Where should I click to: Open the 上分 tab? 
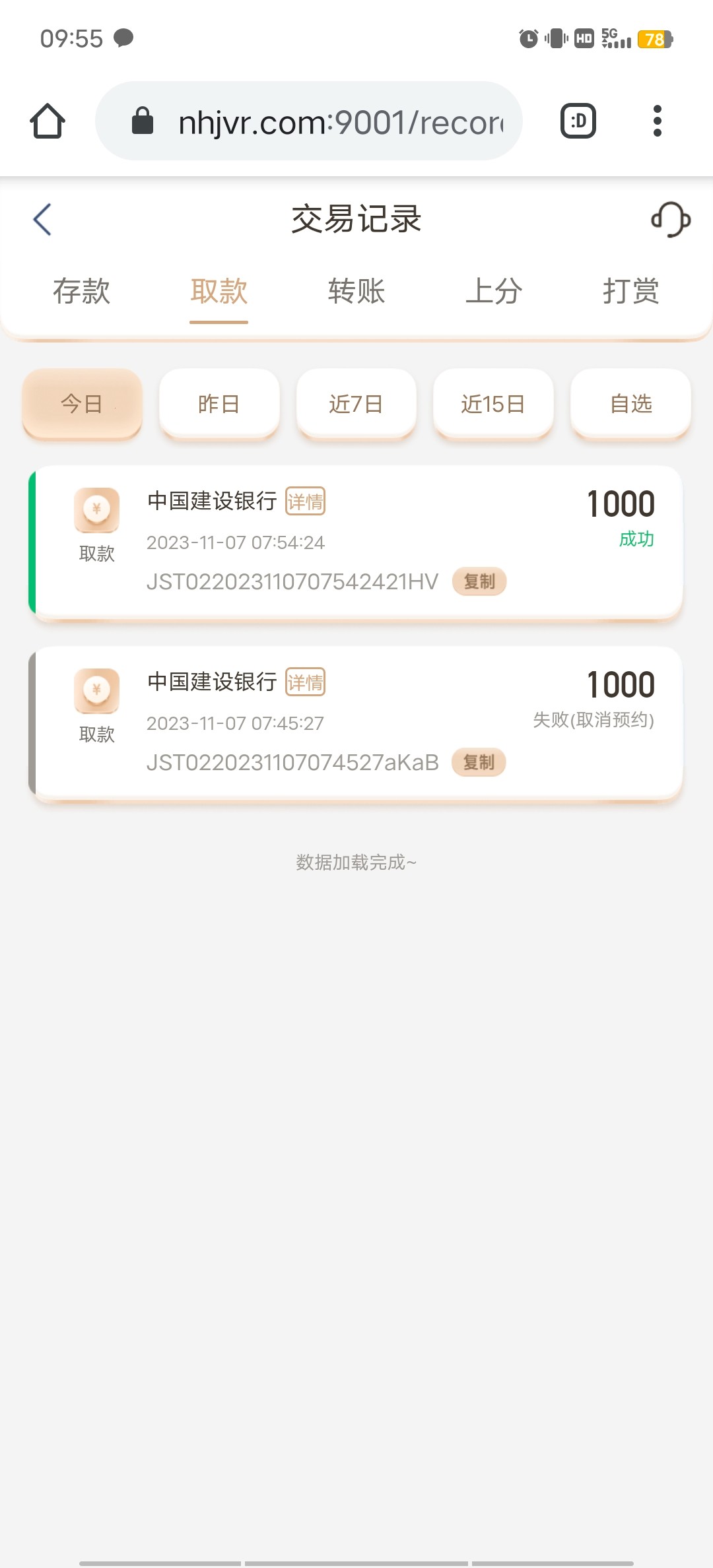click(x=494, y=291)
